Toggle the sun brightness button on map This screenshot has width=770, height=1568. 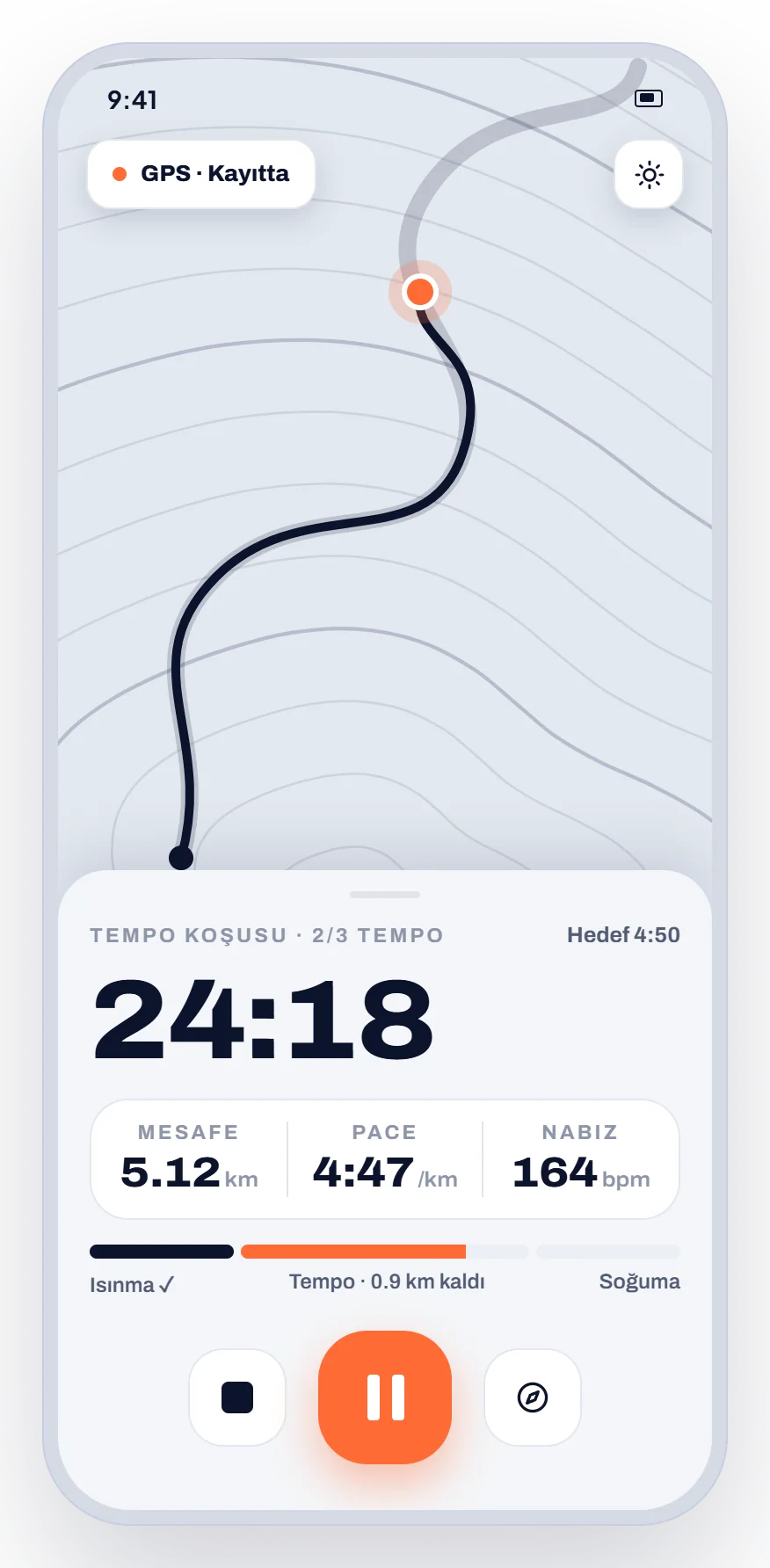tap(649, 174)
